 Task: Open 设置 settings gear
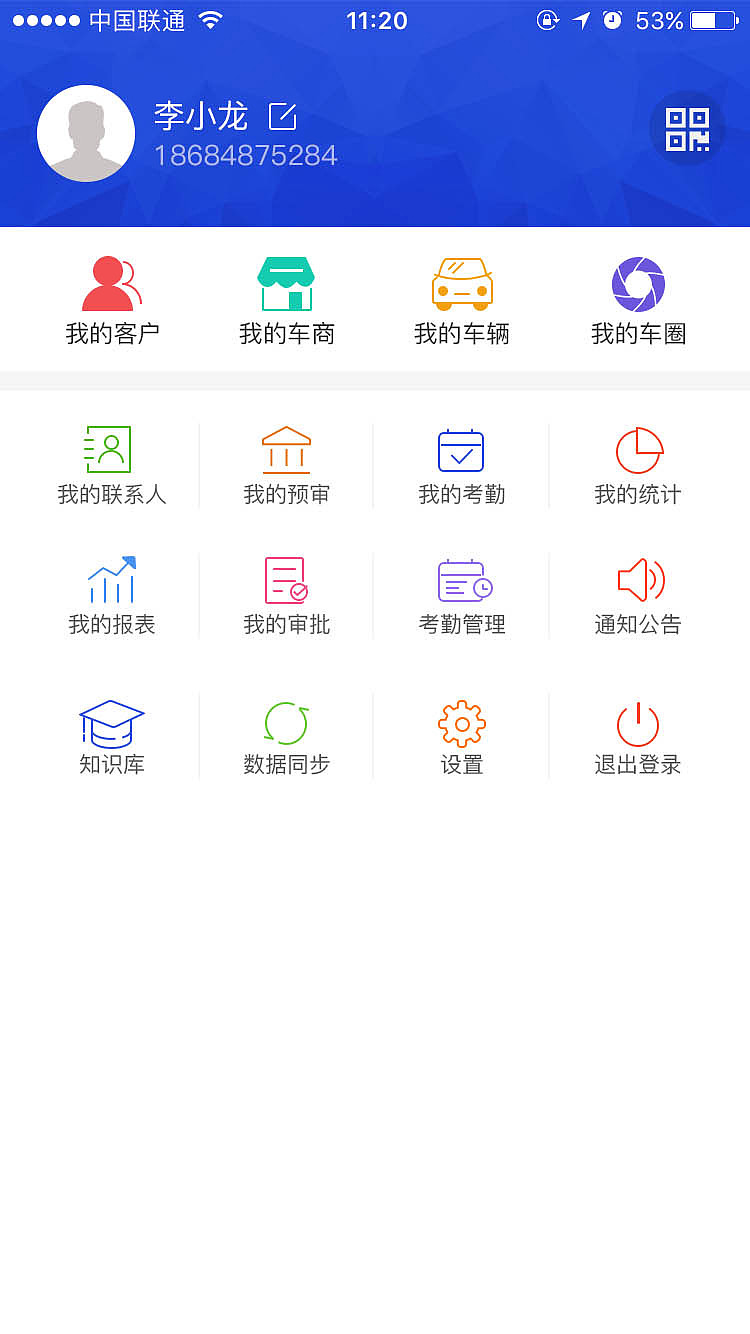[462, 734]
